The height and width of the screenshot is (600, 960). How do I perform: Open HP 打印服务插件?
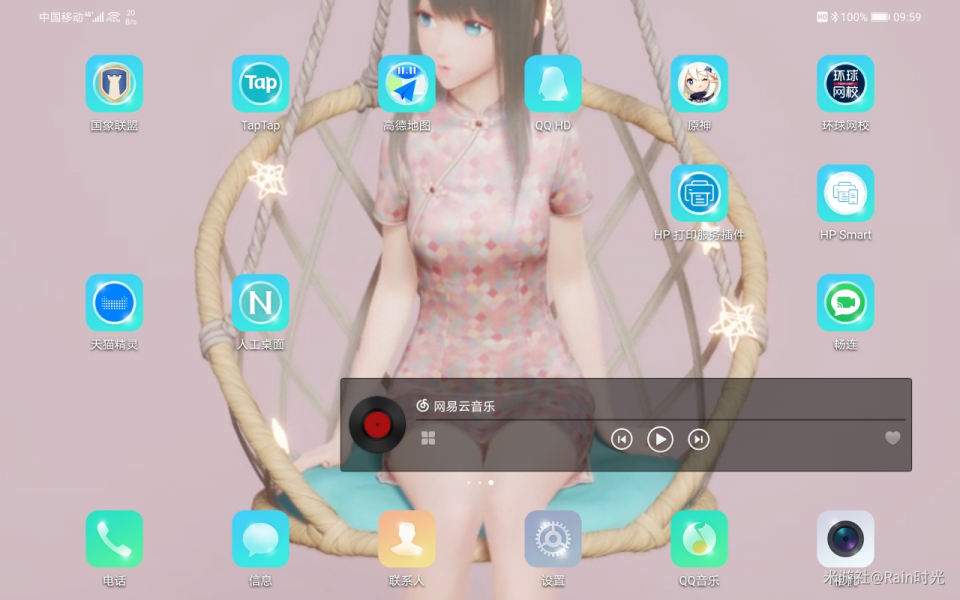tap(699, 193)
